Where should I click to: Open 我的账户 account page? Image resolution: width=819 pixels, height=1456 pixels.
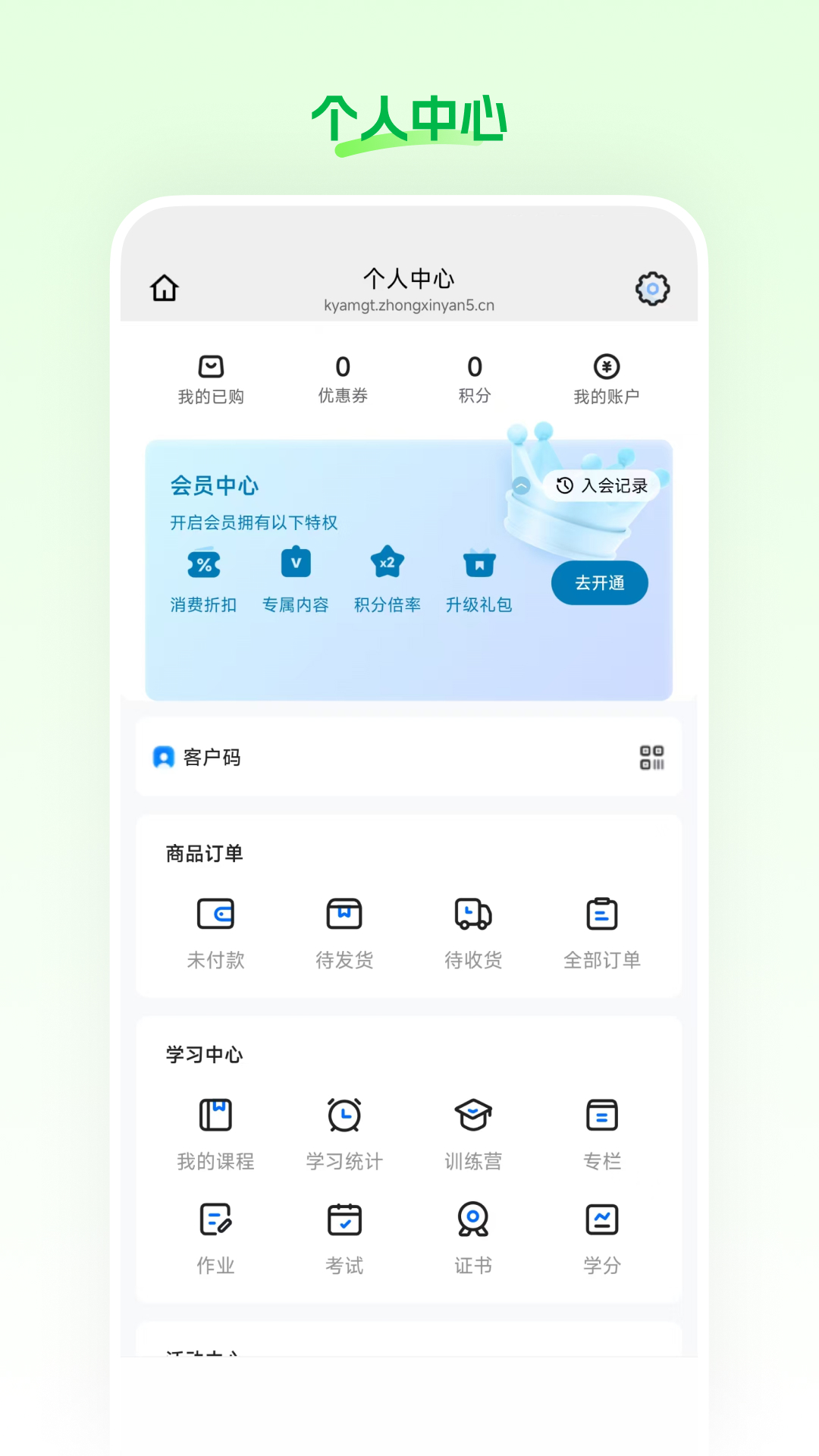tap(606, 378)
